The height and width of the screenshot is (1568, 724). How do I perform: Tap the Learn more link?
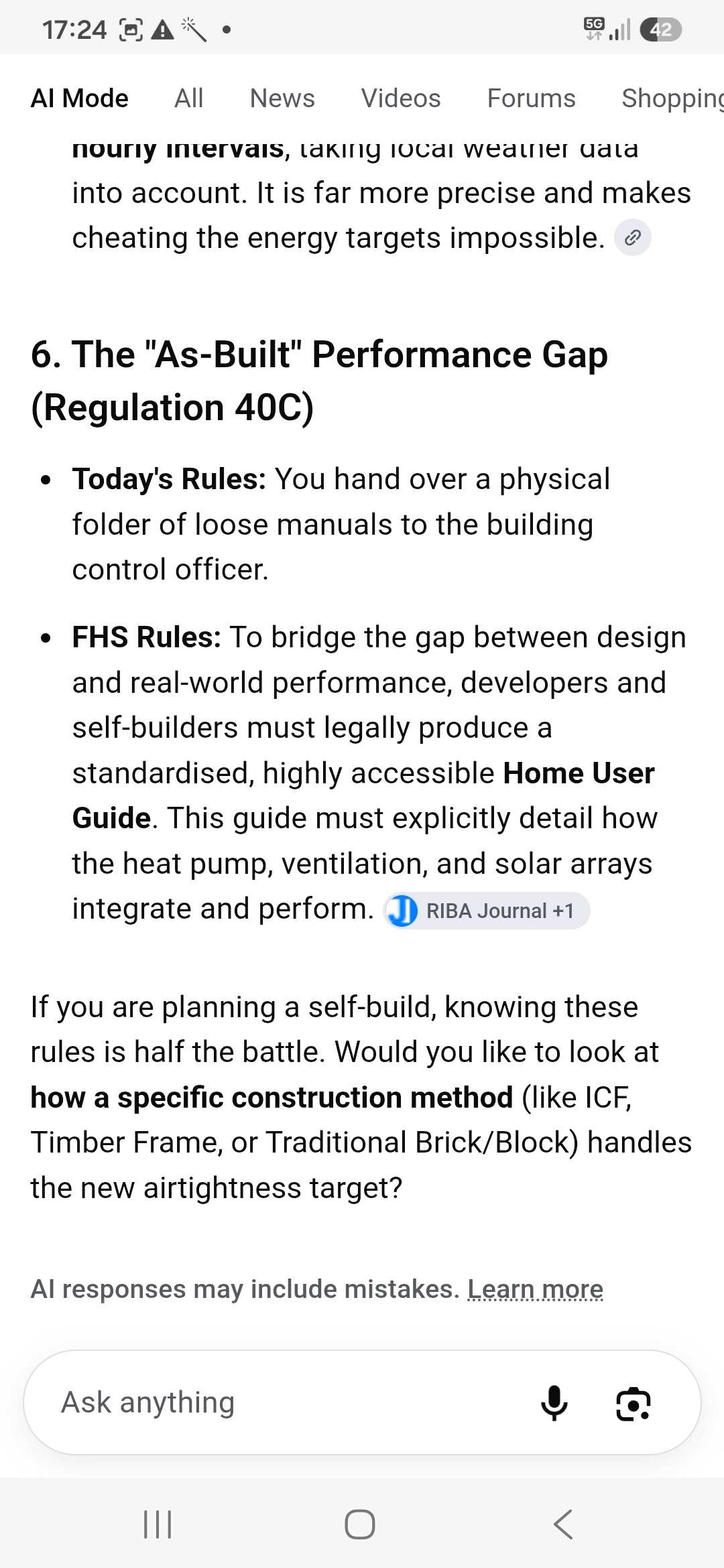pos(535,1289)
